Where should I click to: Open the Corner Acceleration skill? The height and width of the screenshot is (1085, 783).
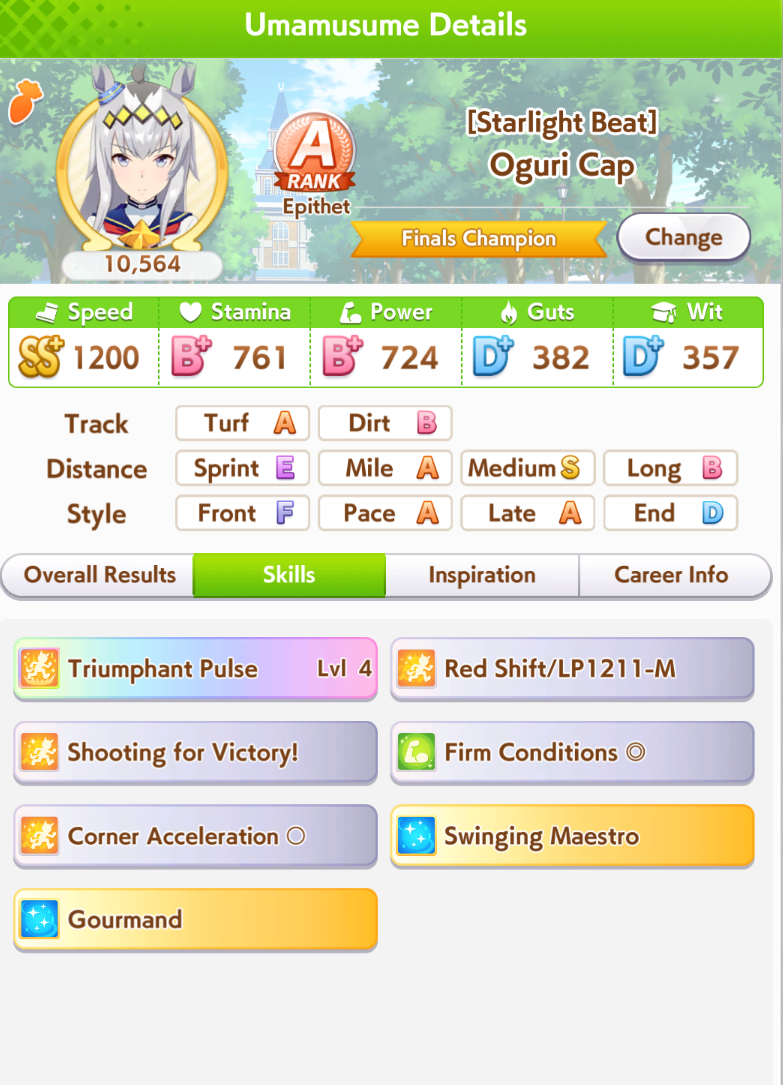[196, 836]
